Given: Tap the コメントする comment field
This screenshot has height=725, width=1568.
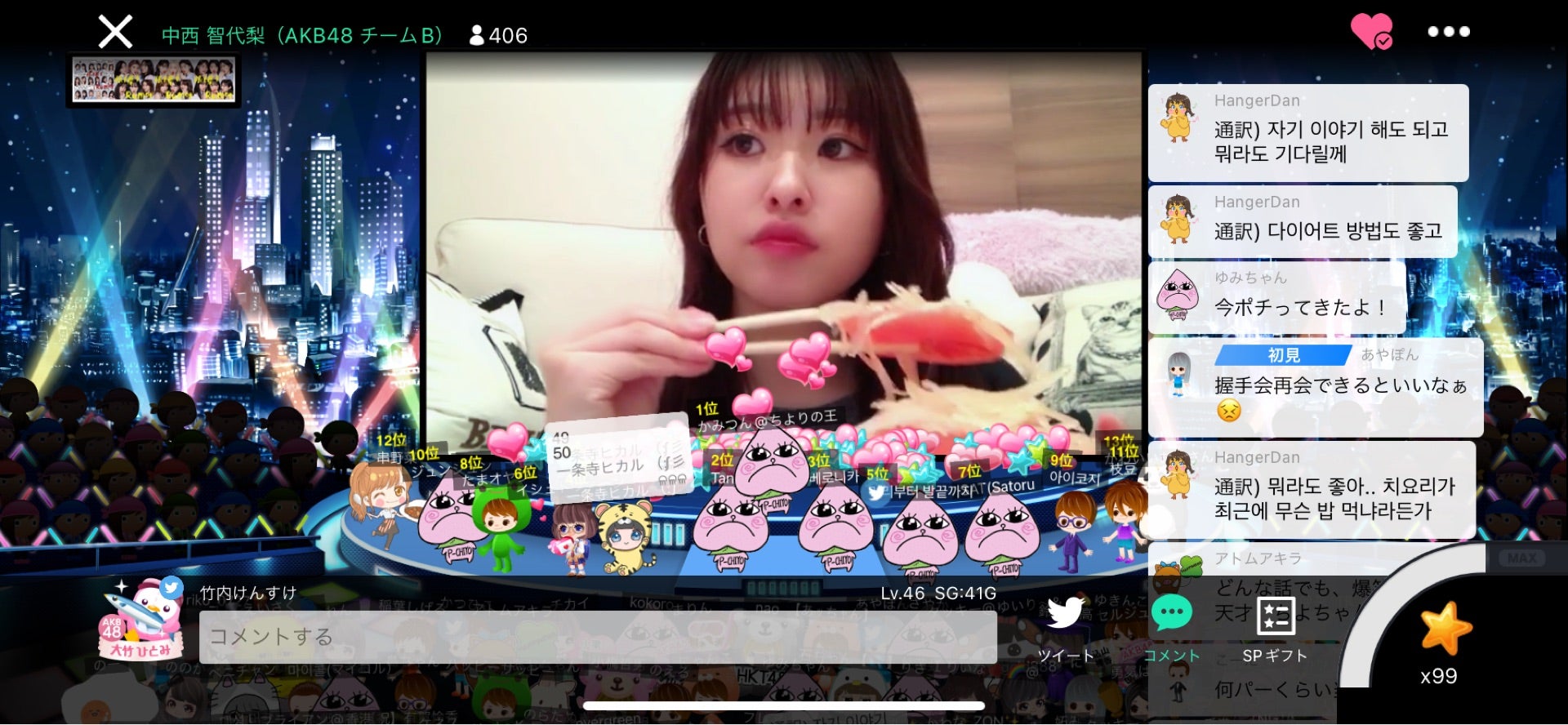Looking at the screenshot, I should (x=597, y=637).
